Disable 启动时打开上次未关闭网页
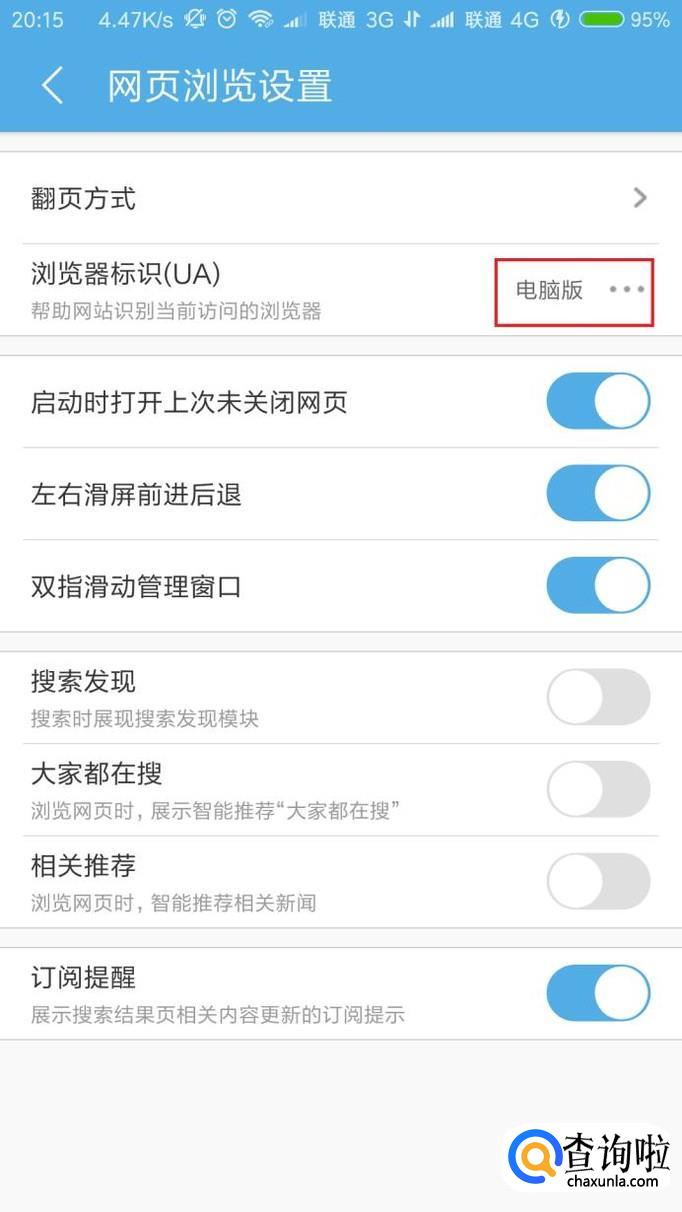 [598, 402]
